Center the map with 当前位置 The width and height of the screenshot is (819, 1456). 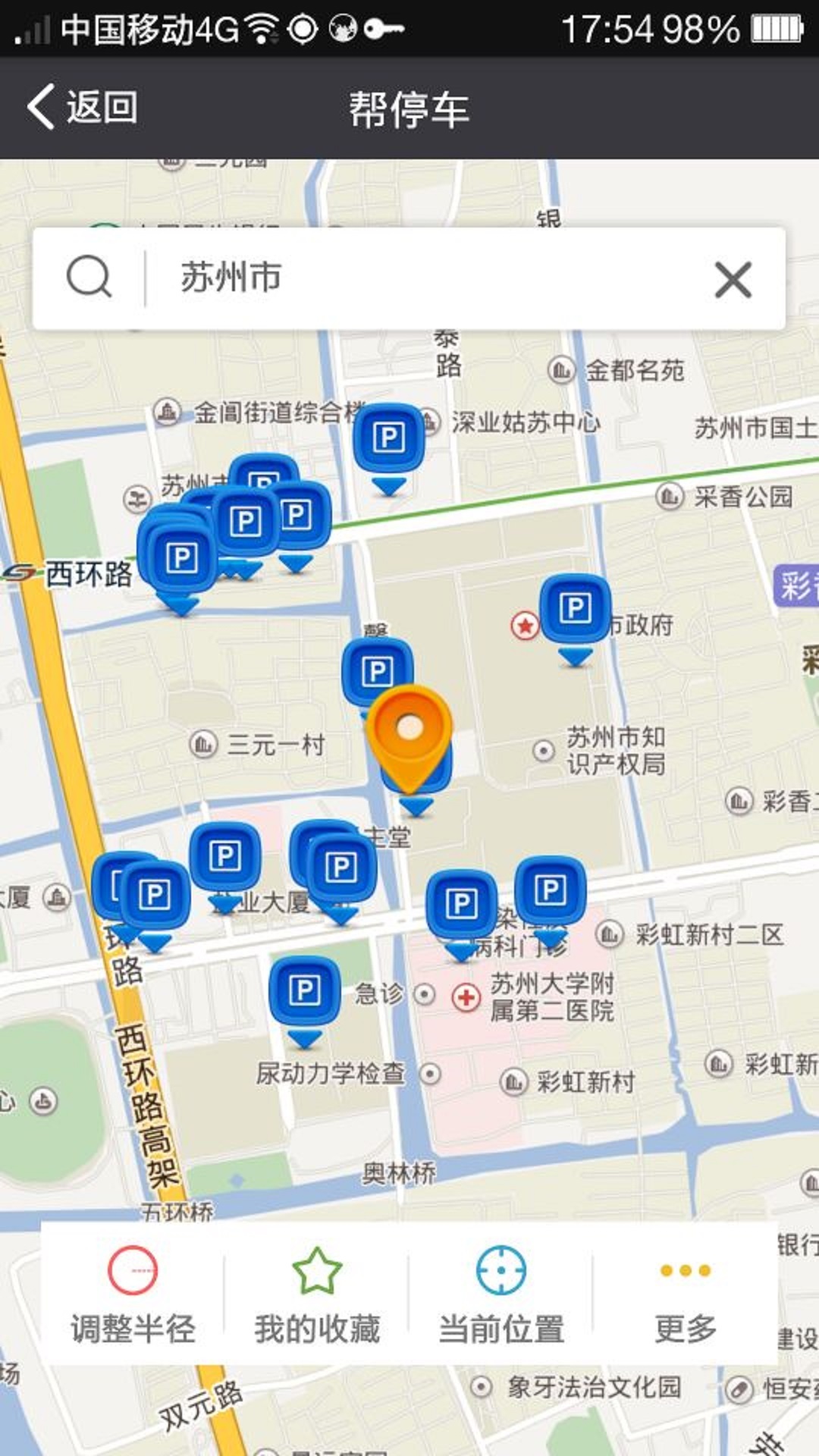(501, 1323)
